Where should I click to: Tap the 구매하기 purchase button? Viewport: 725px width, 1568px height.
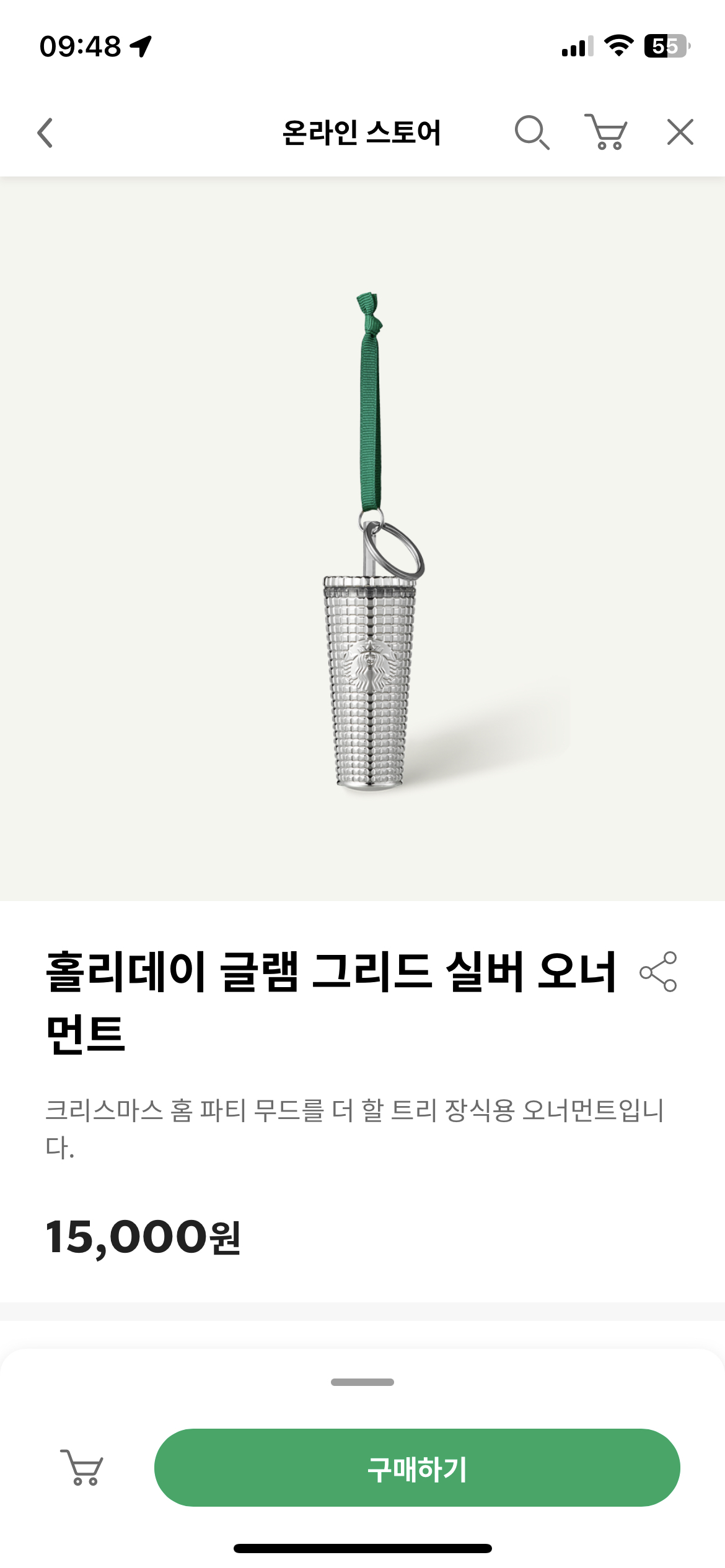tap(417, 1468)
